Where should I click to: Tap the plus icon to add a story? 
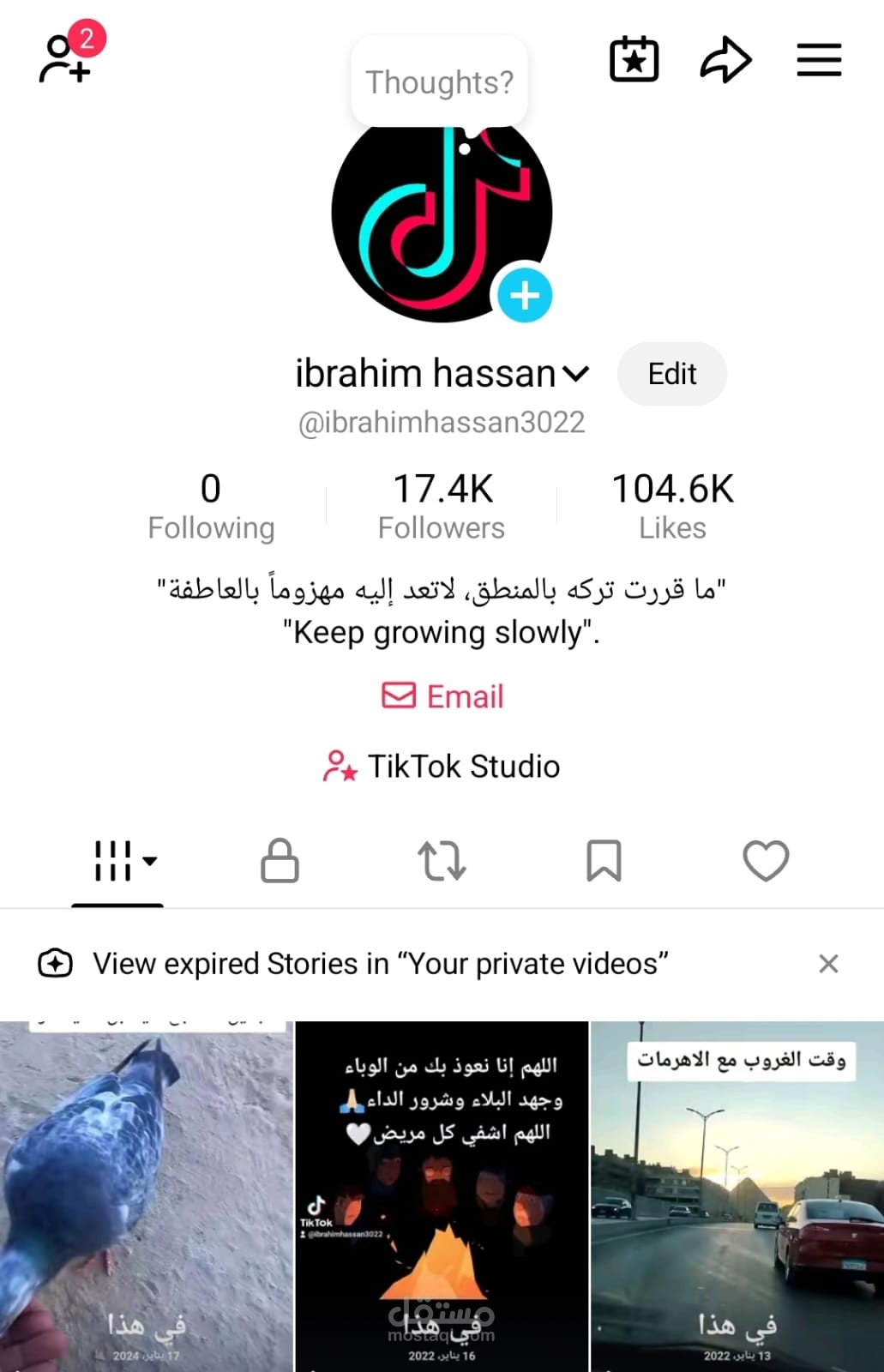coord(525,296)
